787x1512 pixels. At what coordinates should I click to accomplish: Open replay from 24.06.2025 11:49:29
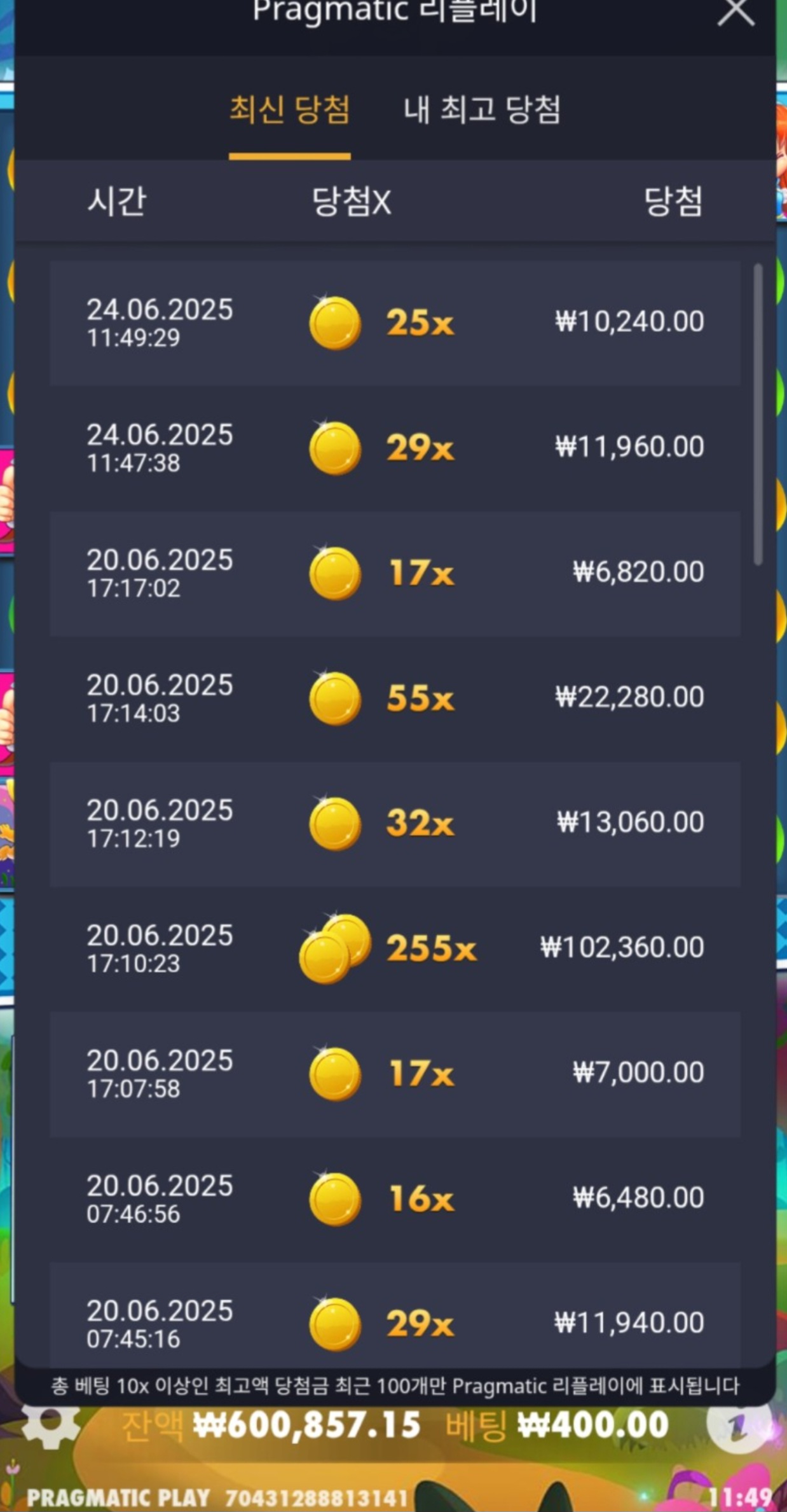(394, 323)
